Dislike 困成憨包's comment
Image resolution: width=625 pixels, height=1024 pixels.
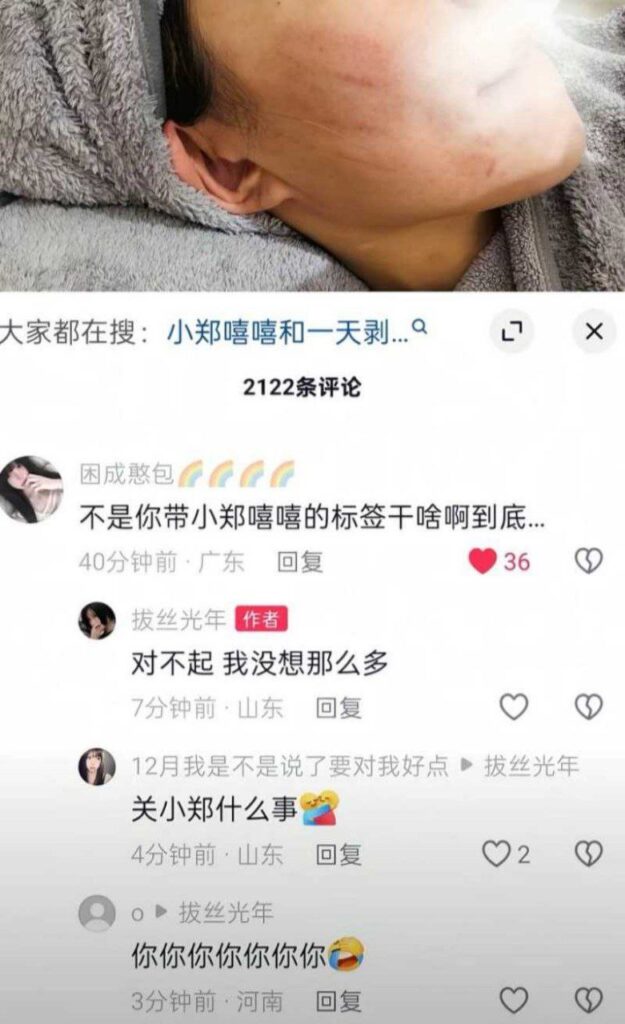pos(589,561)
